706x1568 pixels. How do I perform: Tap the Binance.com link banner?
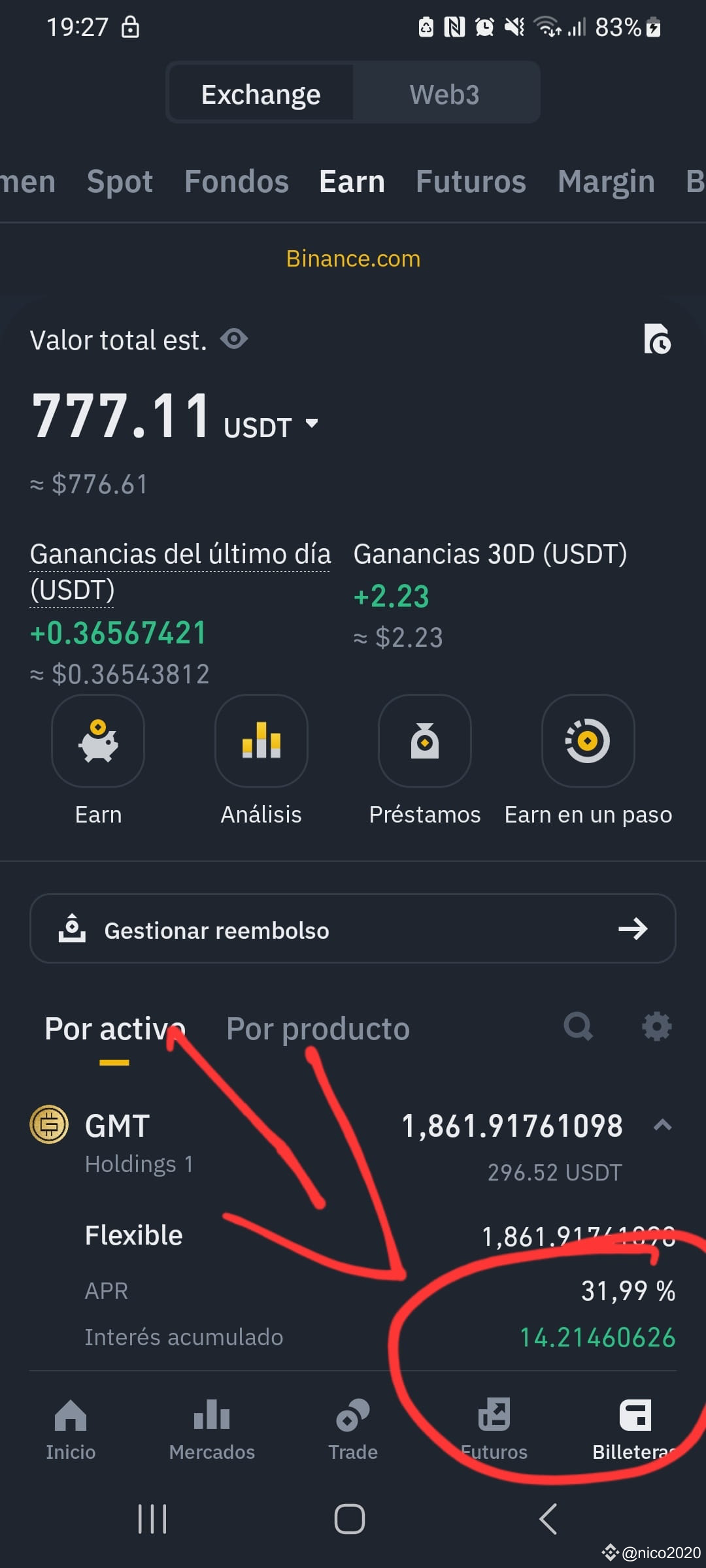coord(353,259)
